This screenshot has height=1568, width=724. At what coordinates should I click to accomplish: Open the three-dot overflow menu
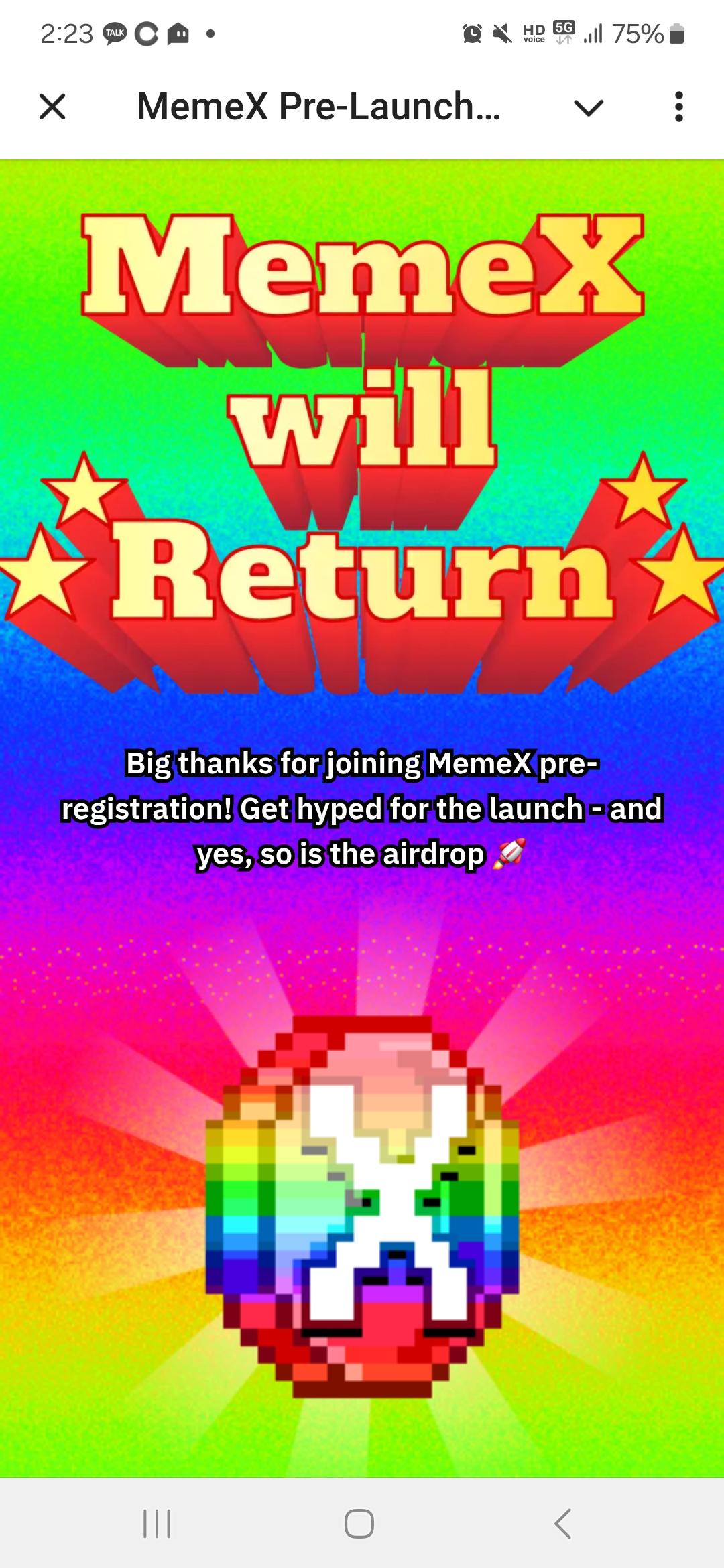pyautogui.click(x=678, y=107)
